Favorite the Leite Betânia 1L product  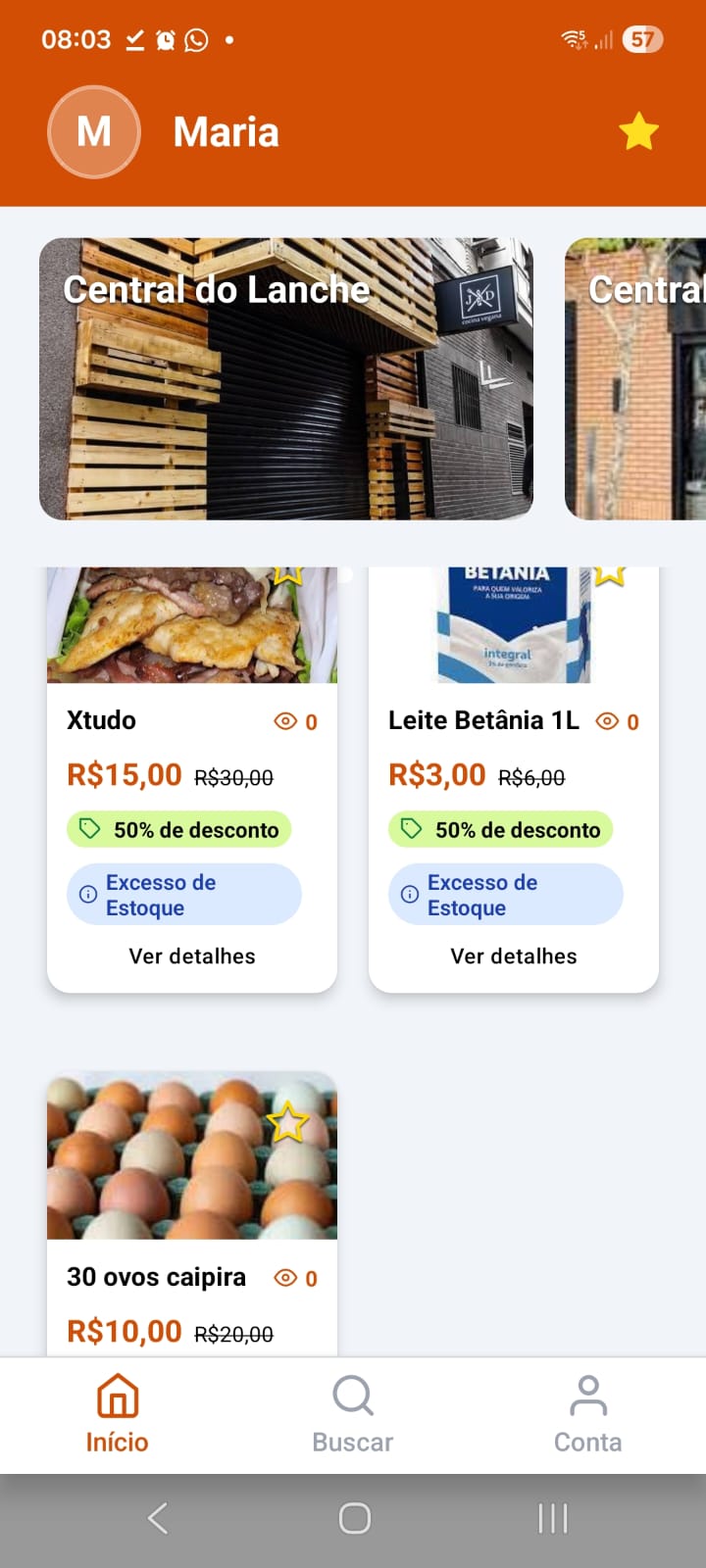point(609,572)
